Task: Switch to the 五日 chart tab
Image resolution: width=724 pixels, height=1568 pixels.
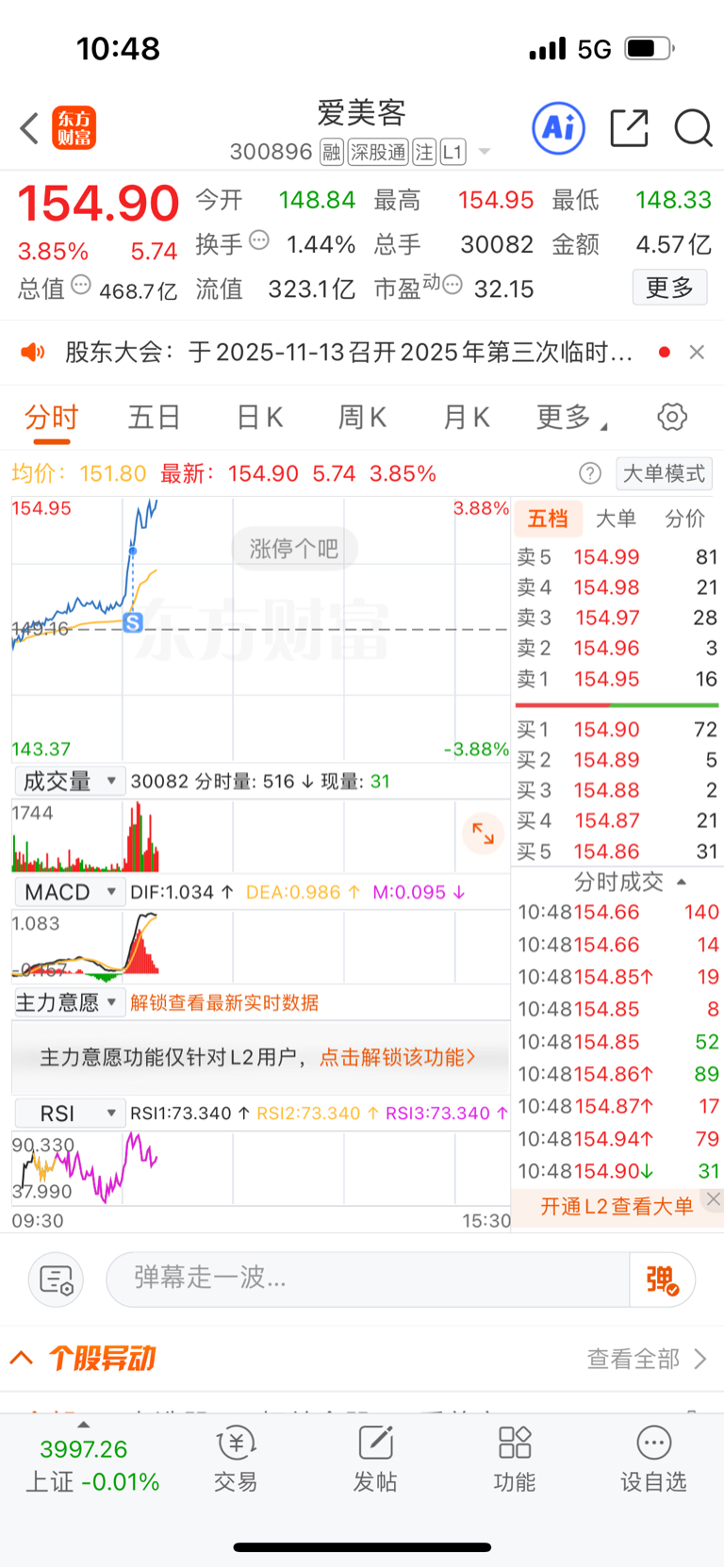Action: tap(154, 417)
